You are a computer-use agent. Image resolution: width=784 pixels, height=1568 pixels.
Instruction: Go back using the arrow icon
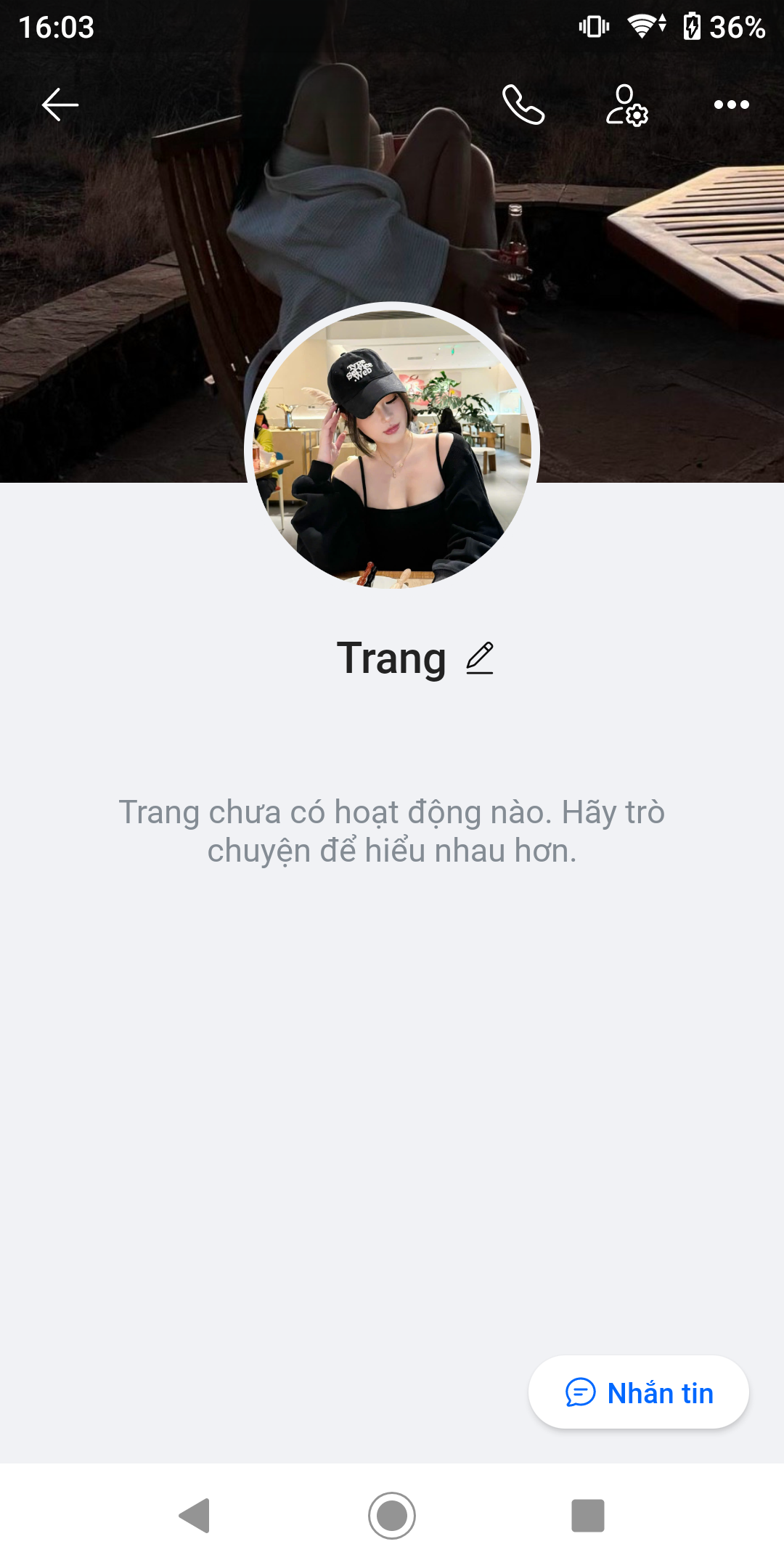pos(59,105)
